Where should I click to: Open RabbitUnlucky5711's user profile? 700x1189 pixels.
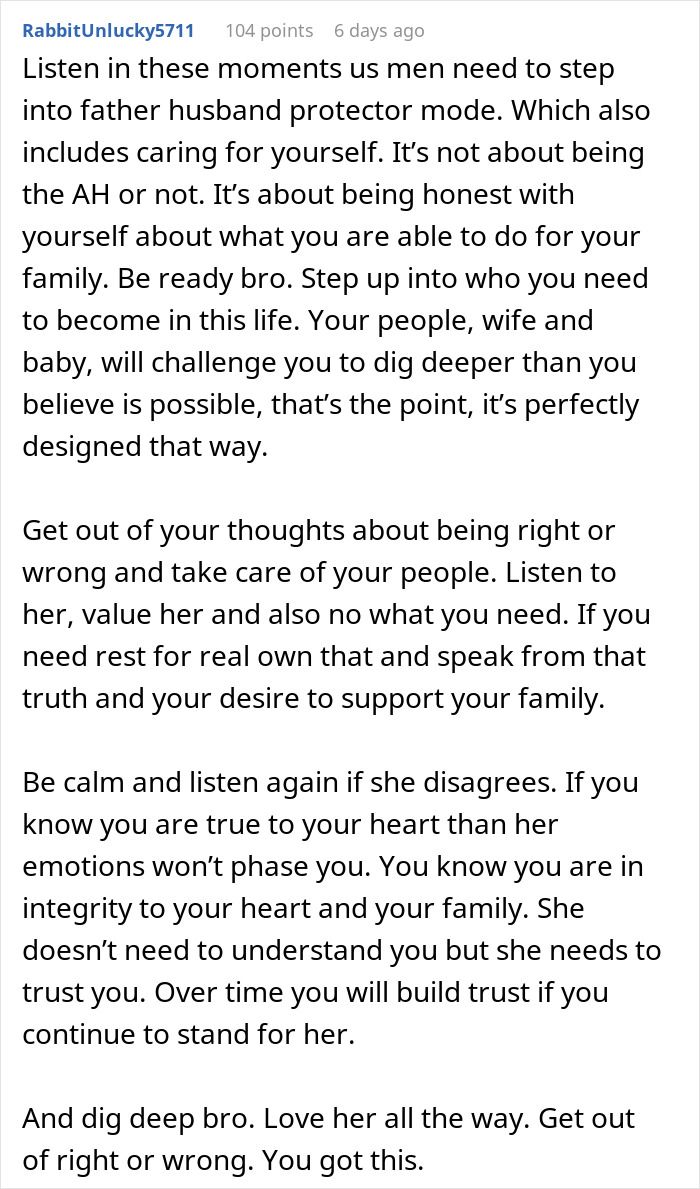click(108, 31)
